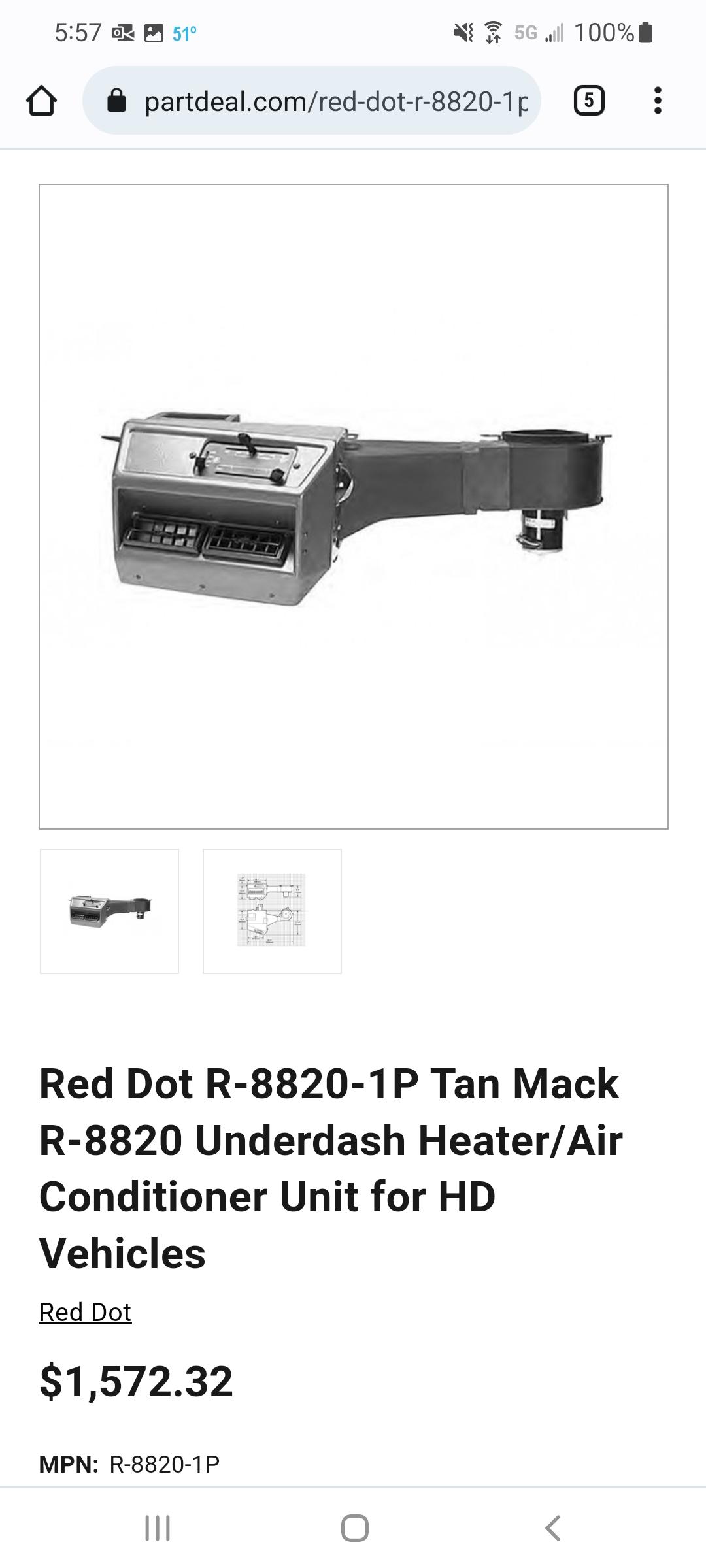The height and width of the screenshot is (1568, 706).
Task: Open recent apps from the navigation bar
Action: (x=158, y=1528)
